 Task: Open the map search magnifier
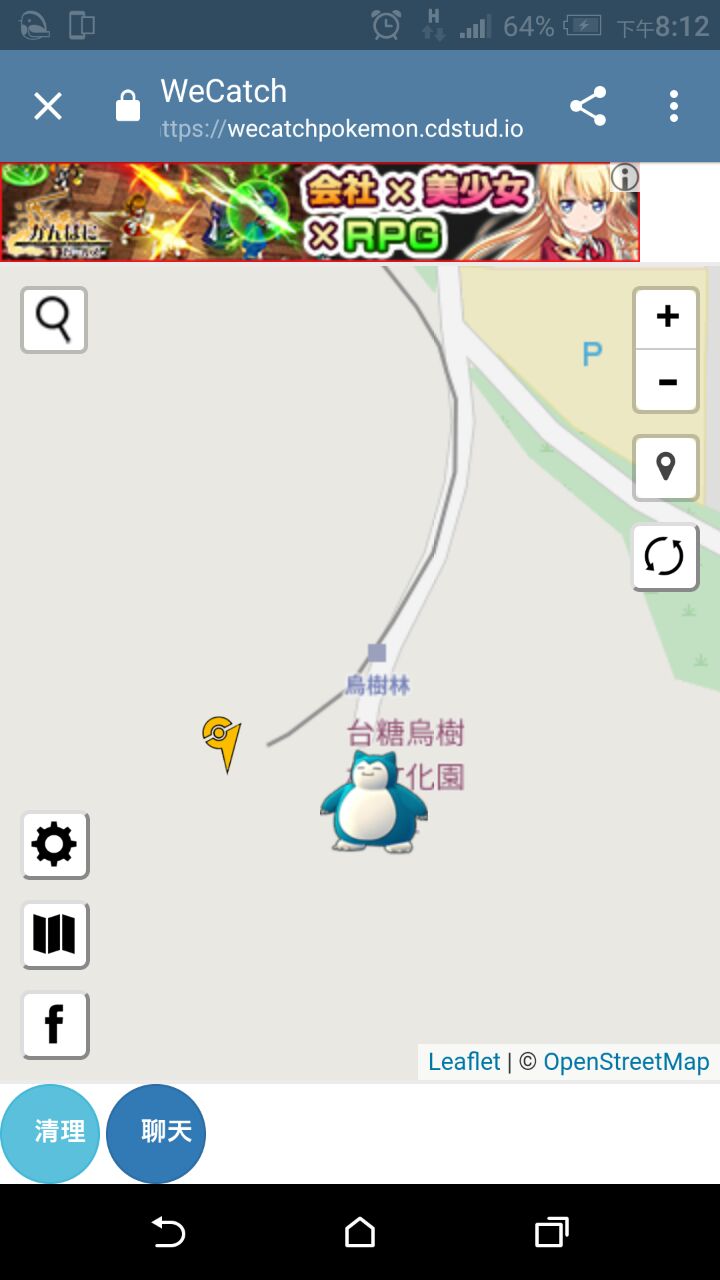(54, 320)
